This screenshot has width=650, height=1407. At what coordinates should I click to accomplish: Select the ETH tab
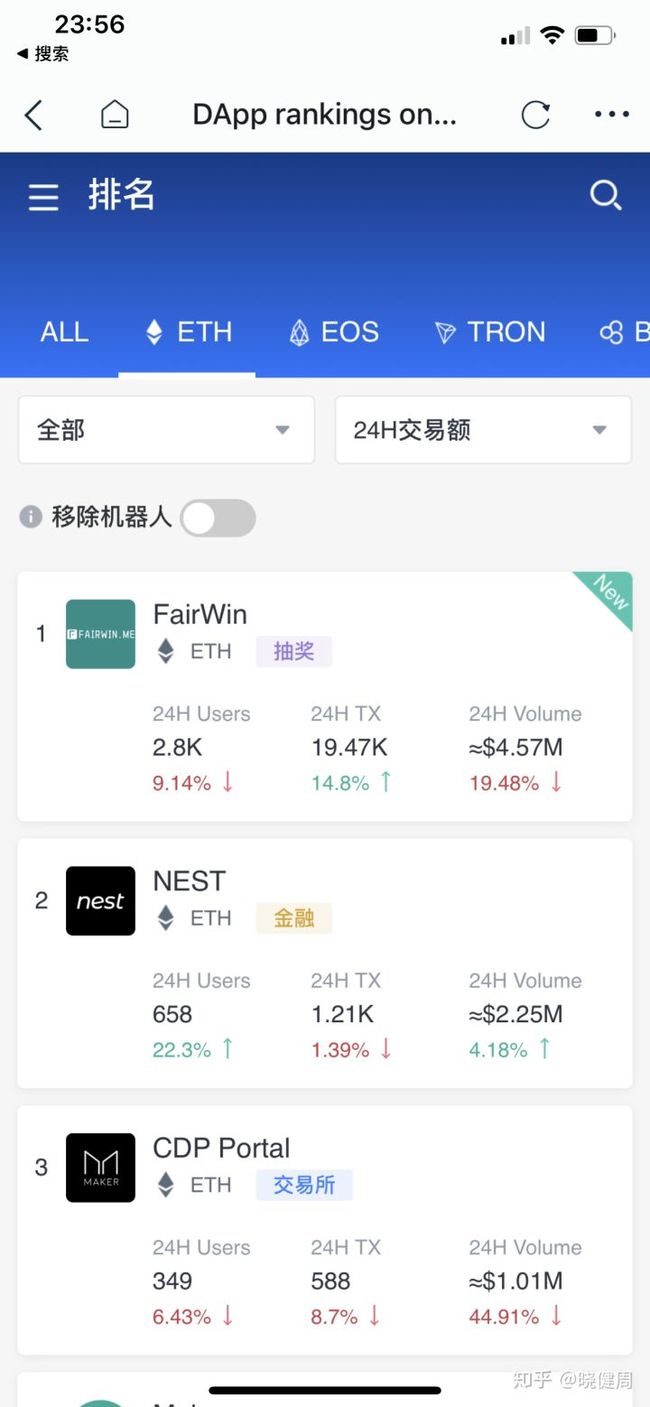[188, 332]
